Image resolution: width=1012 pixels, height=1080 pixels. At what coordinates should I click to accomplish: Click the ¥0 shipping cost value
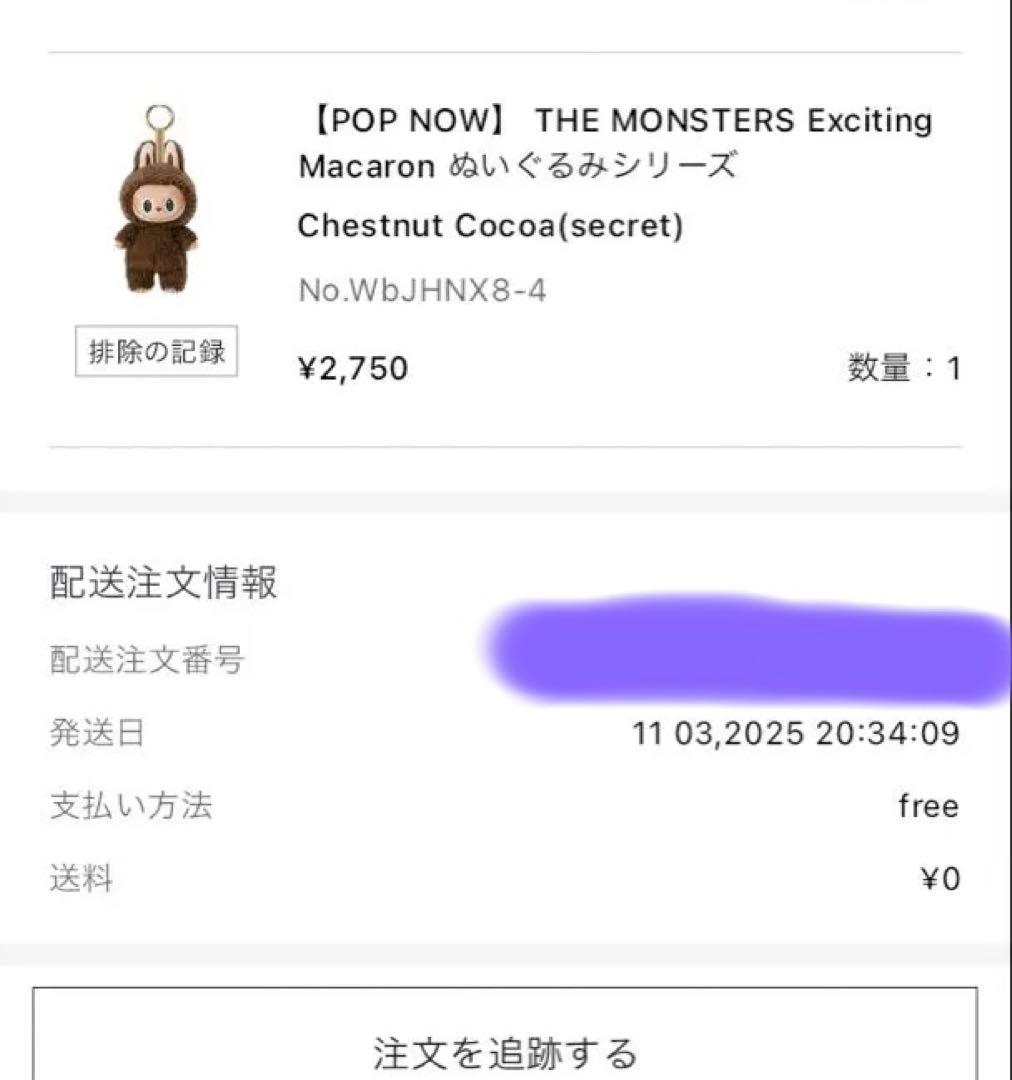pos(943,879)
